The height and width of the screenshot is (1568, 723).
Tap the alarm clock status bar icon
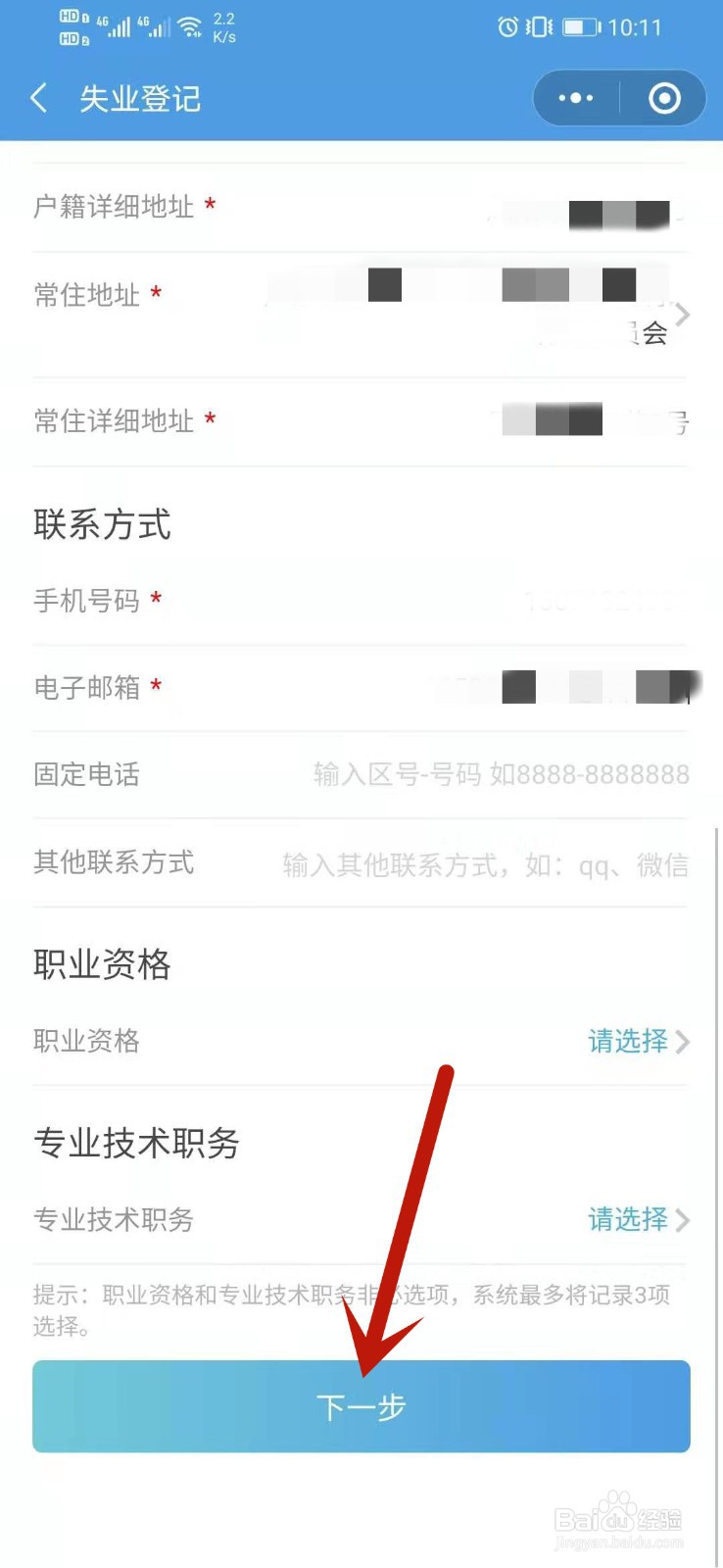(x=507, y=27)
